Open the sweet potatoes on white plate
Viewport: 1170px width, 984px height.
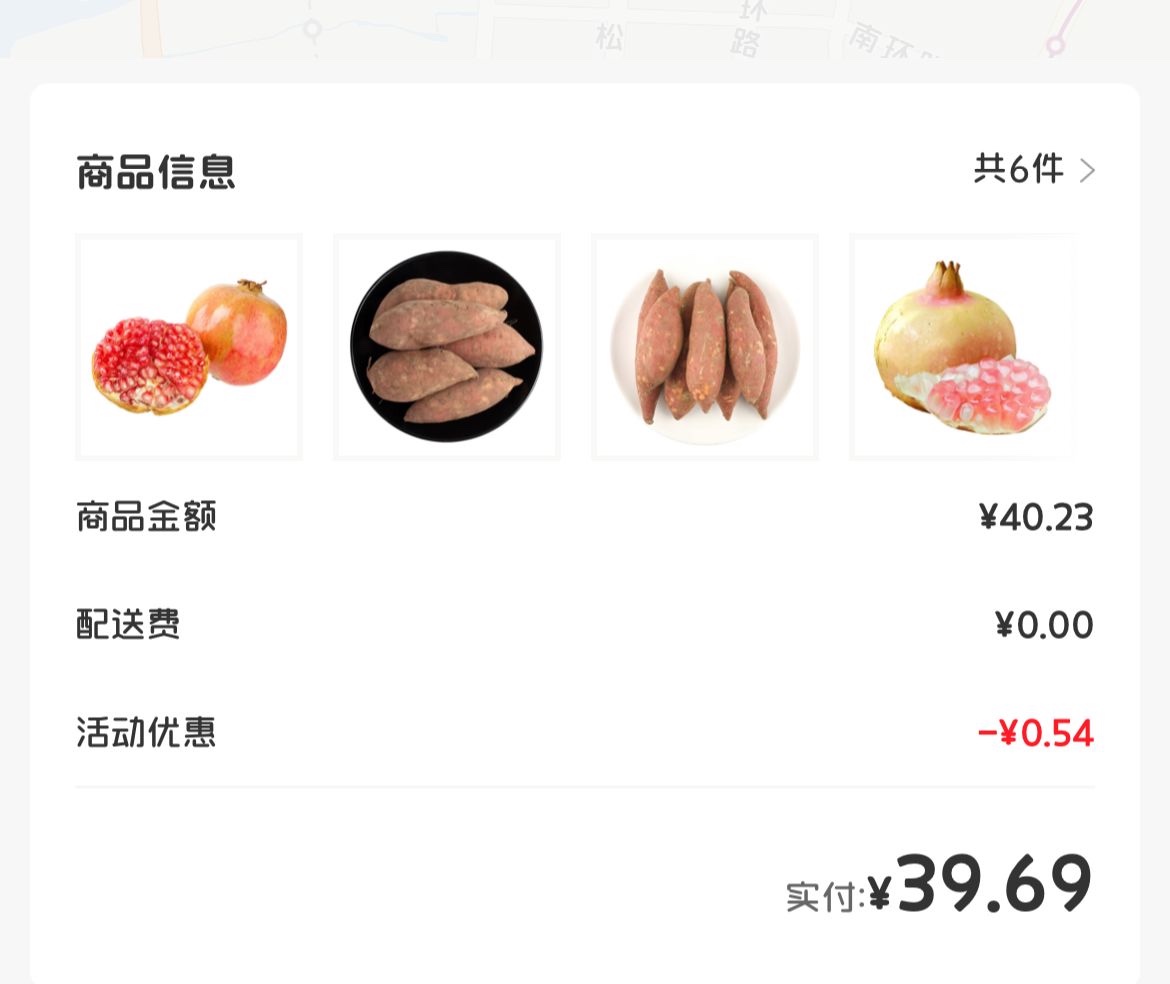coord(705,347)
